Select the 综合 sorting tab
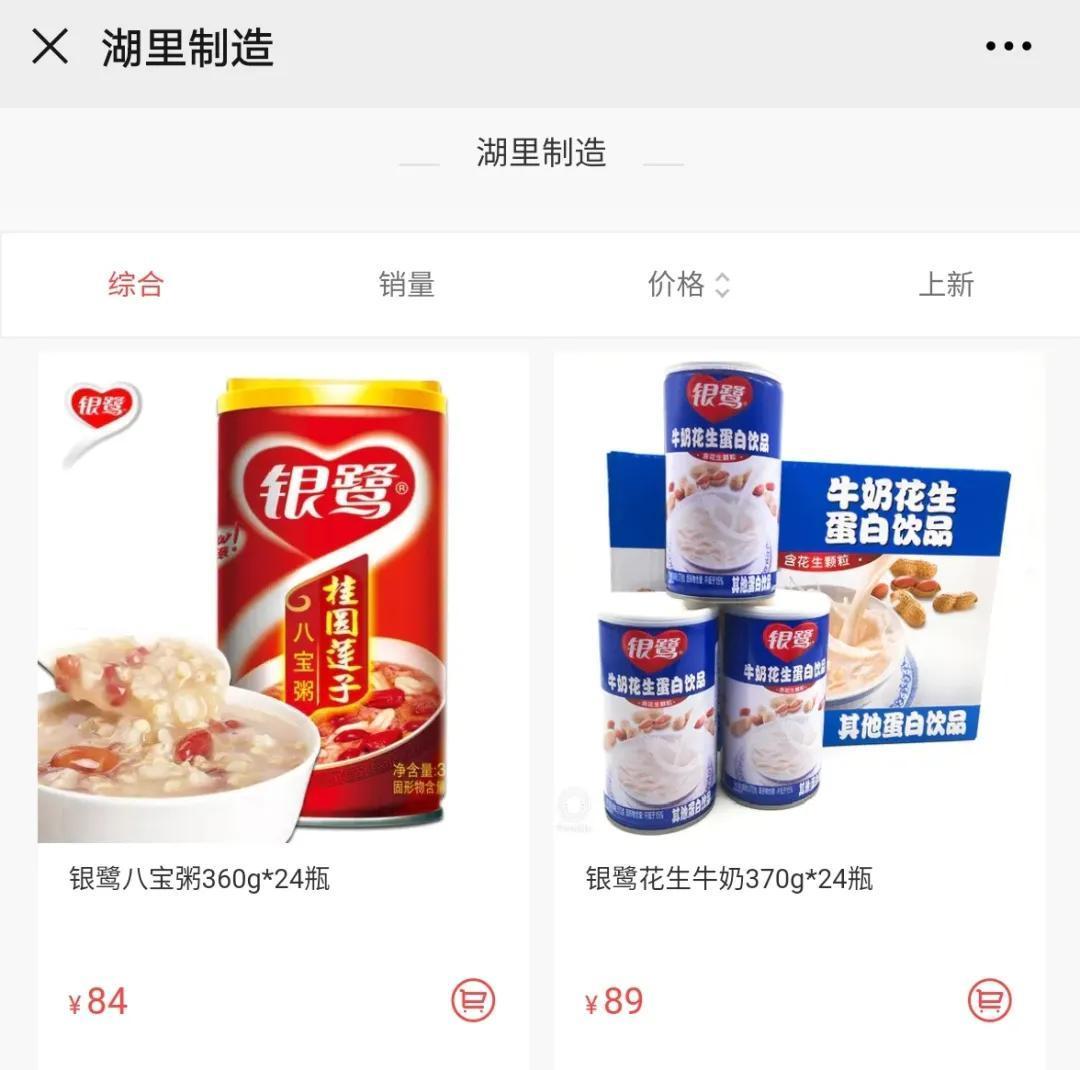This screenshot has height=1070, width=1080. pyautogui.click(x=135, y=285)
